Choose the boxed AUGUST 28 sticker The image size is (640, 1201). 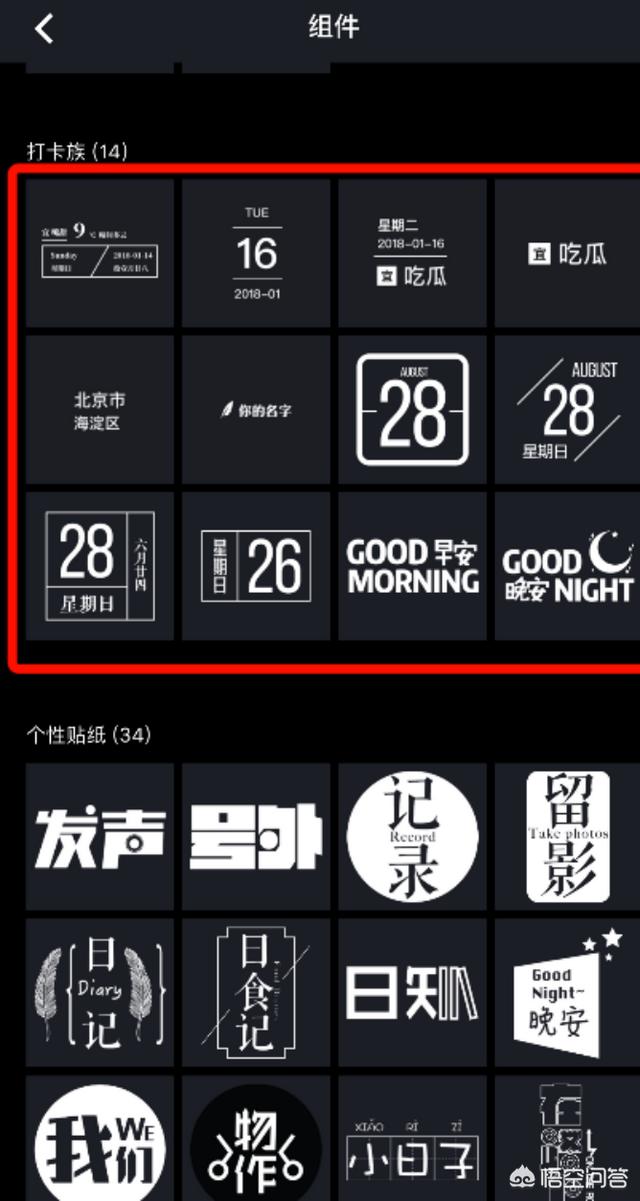tap(412, 410)
